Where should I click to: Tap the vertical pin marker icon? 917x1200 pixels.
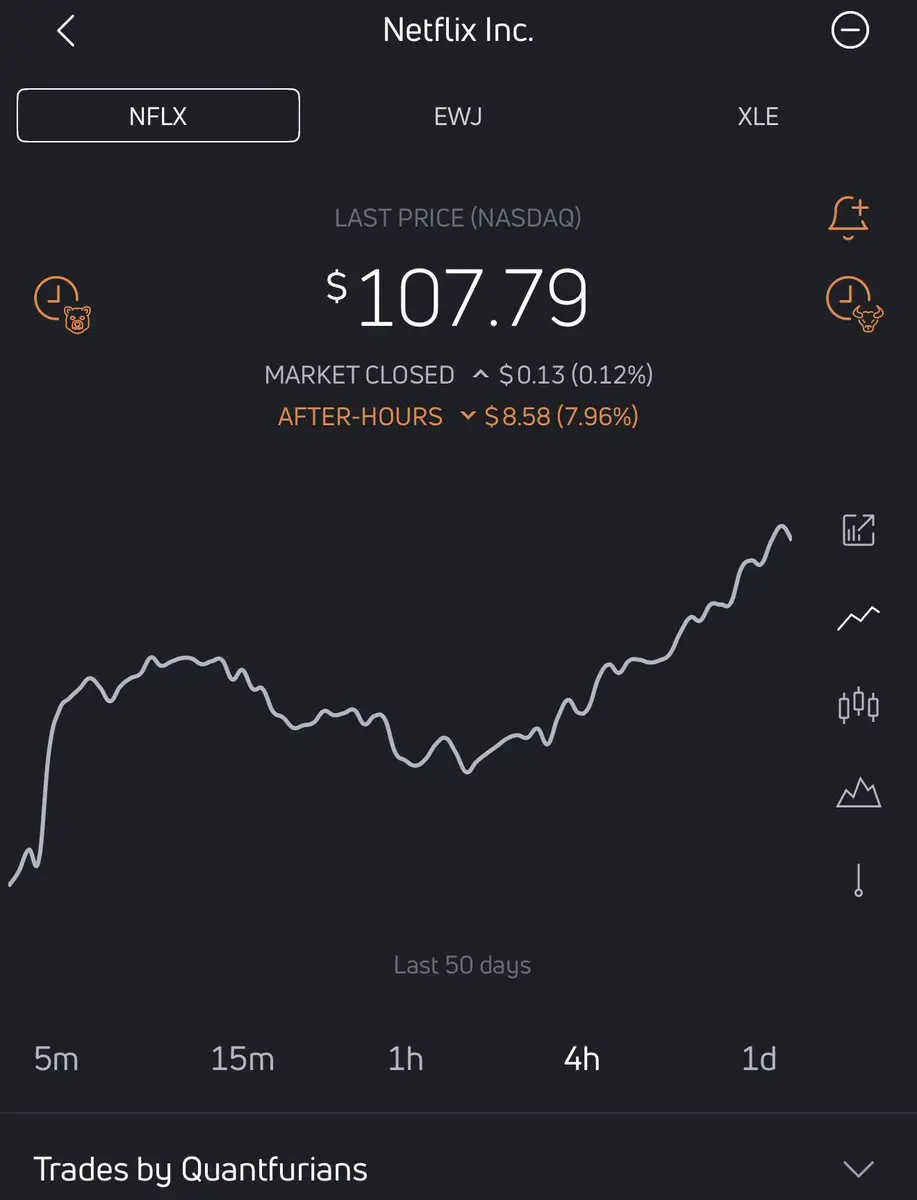coord(858,880)
